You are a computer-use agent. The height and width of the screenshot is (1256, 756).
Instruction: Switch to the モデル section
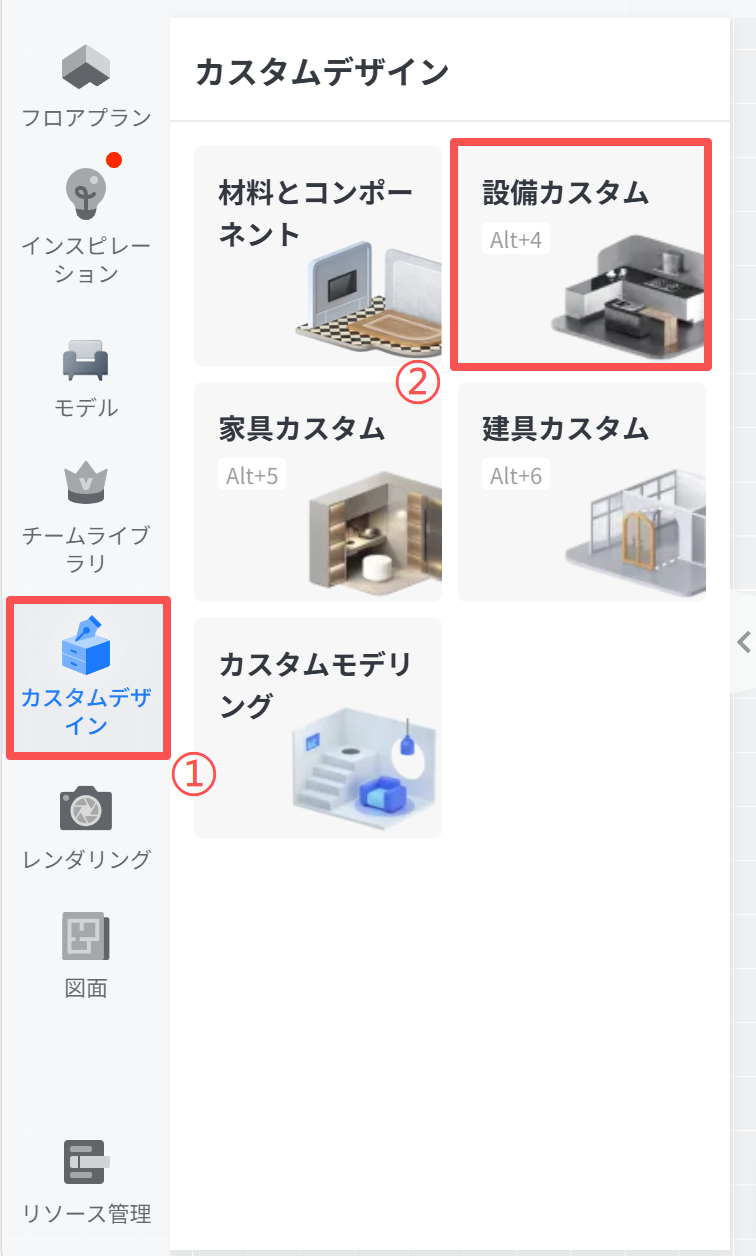click(86, 379)
